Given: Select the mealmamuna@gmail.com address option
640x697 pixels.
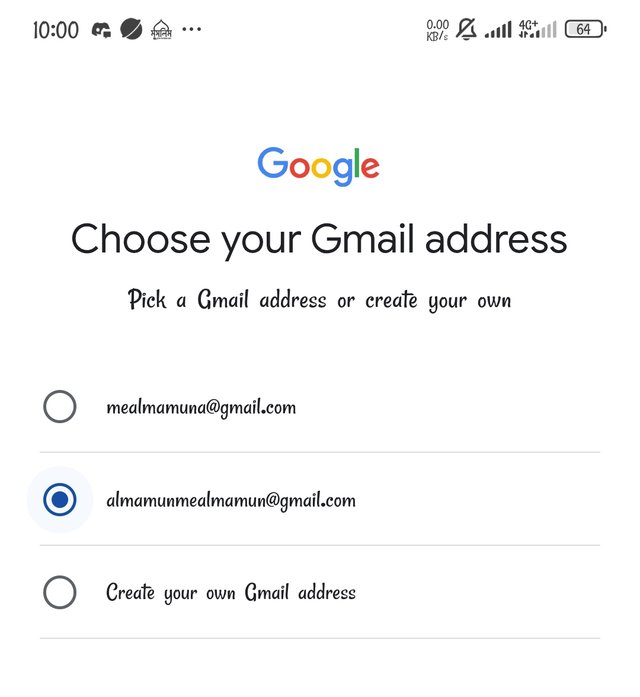Looking at the screenshot, I should [60, 407].
